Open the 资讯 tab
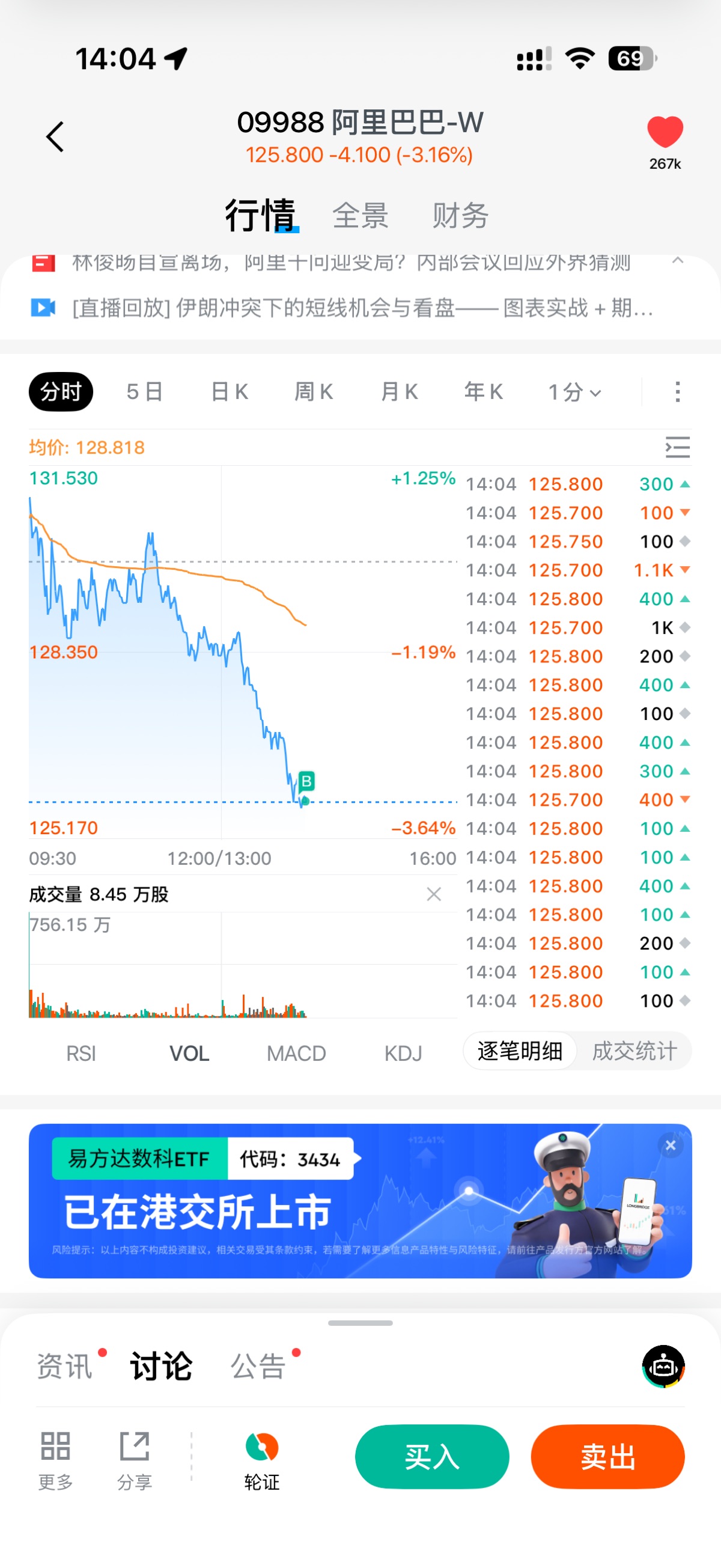The width and height of the screenshot is (721, 1568). [64, 1366]
